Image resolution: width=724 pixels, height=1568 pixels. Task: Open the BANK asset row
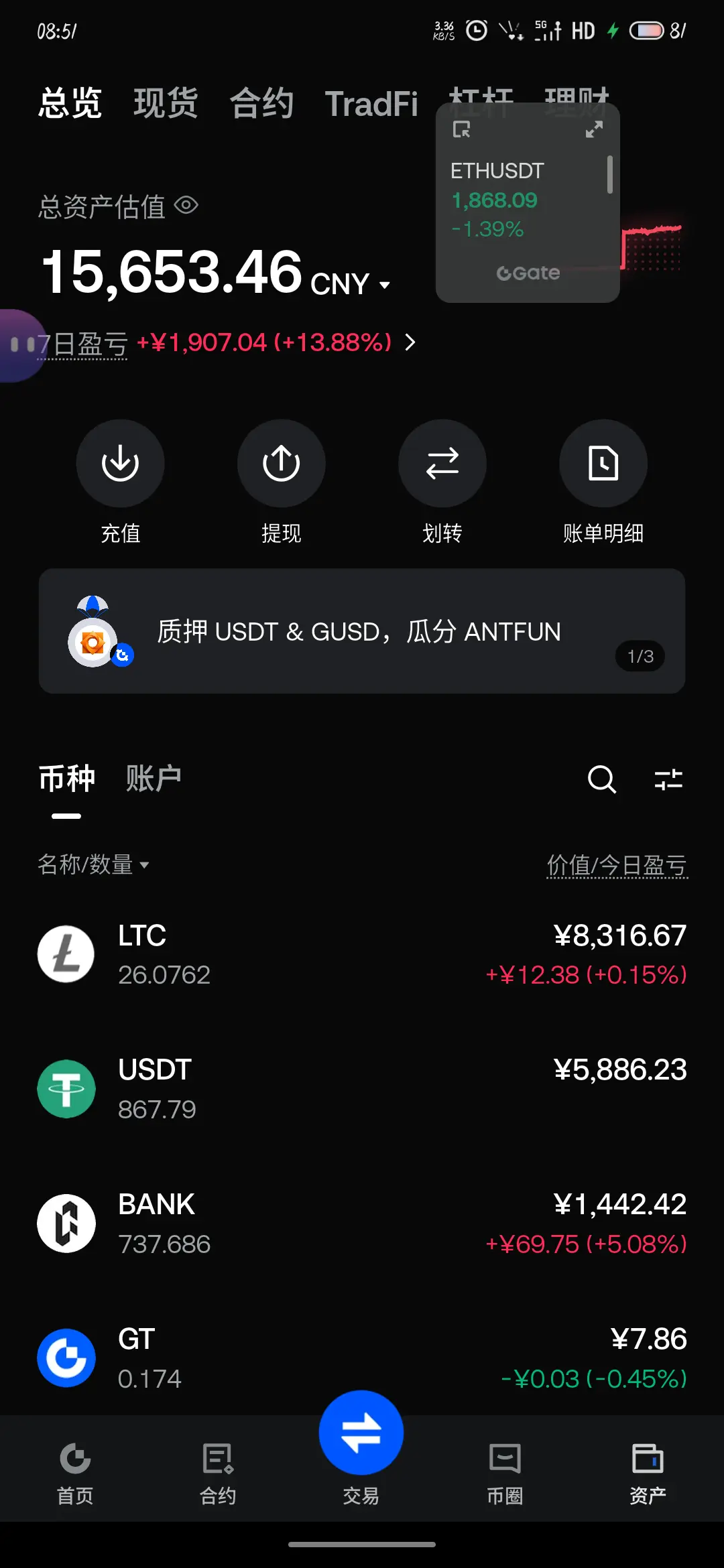point(362,1224)
